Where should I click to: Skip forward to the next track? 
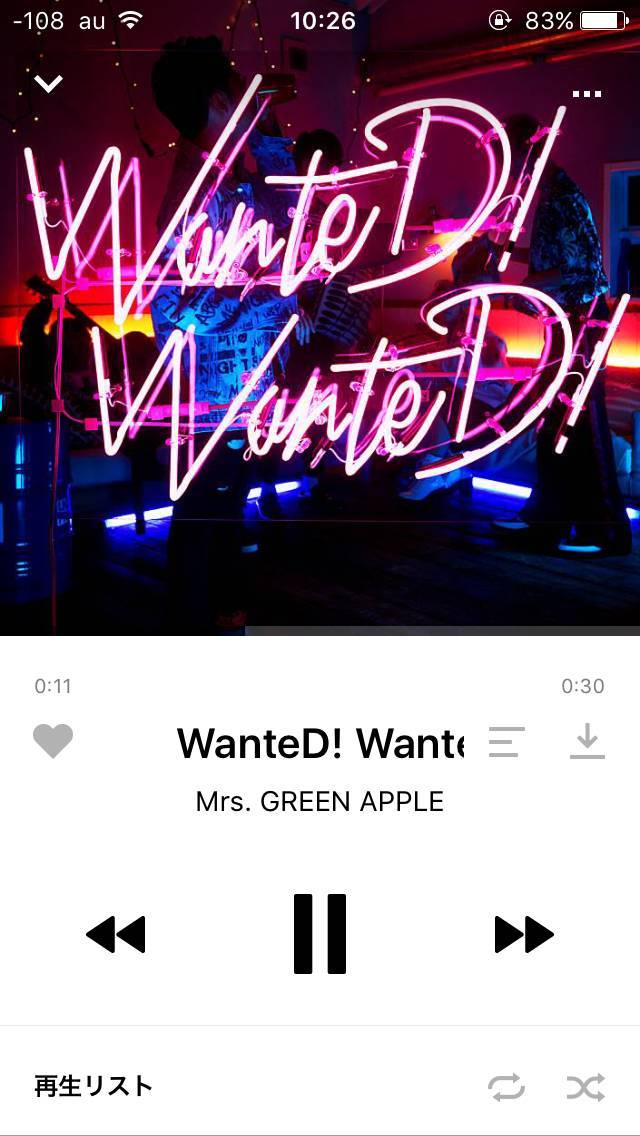tap(524, 934)
